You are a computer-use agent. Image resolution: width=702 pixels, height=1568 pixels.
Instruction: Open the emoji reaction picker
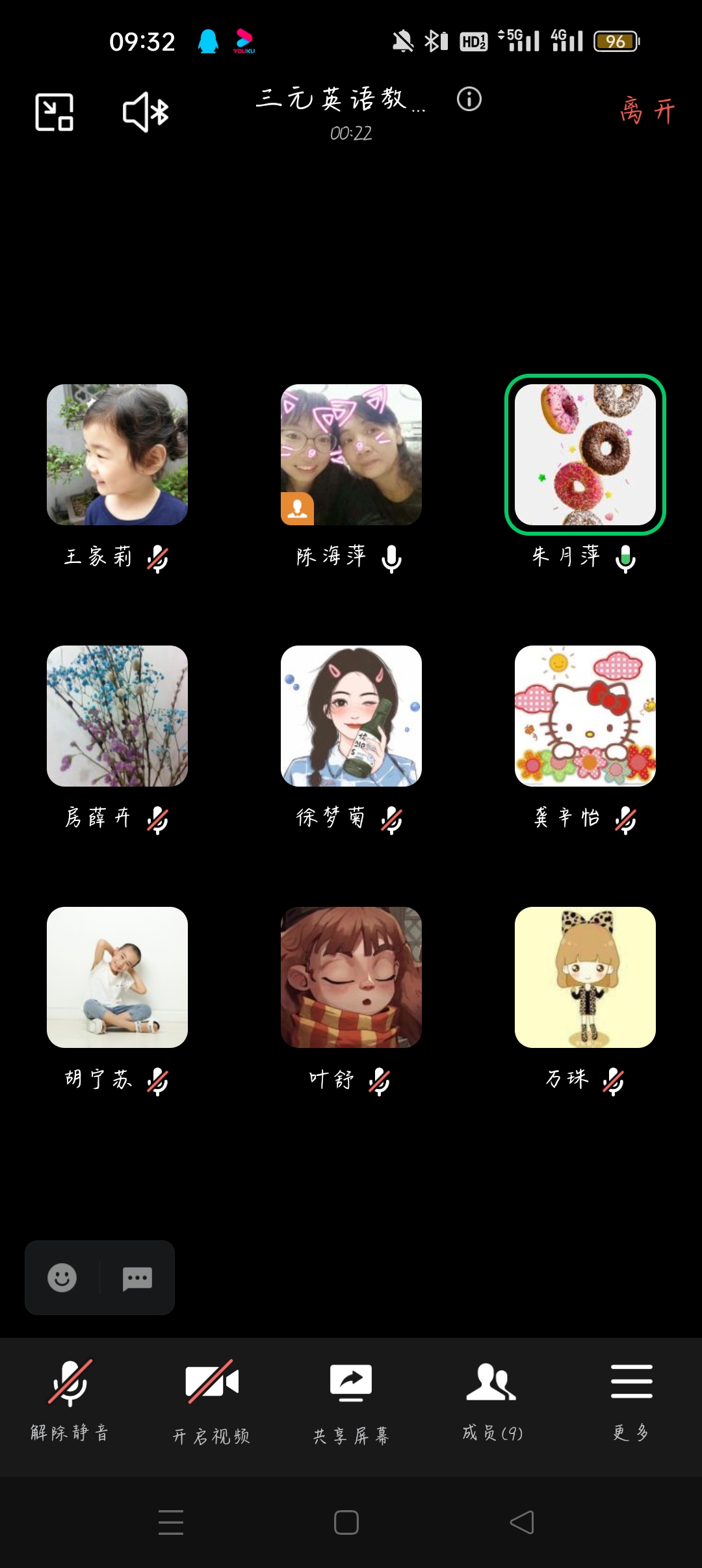(62, 1277)
